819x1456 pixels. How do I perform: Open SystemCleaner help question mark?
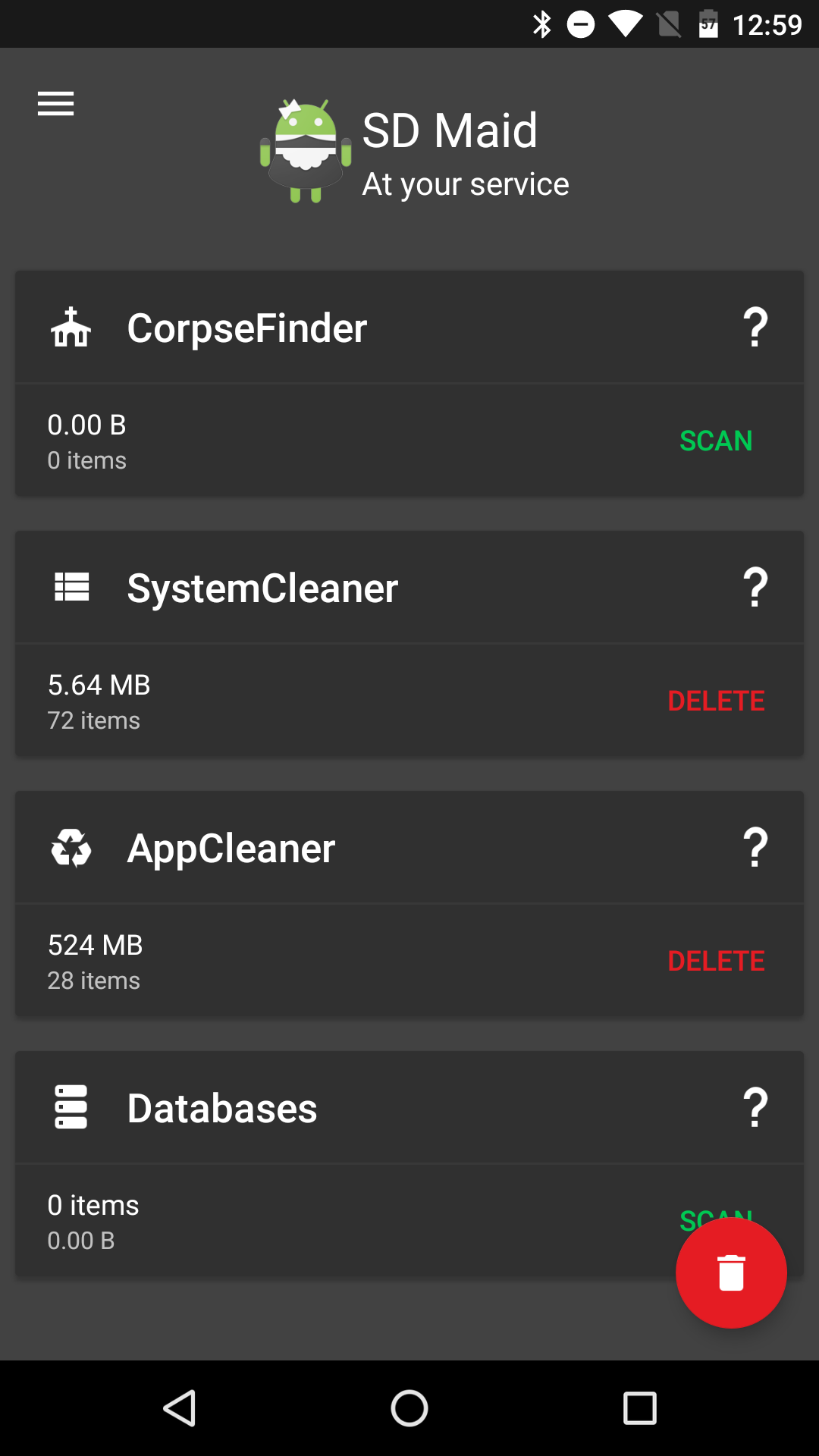pyautogui.click(x=755, y=587)
